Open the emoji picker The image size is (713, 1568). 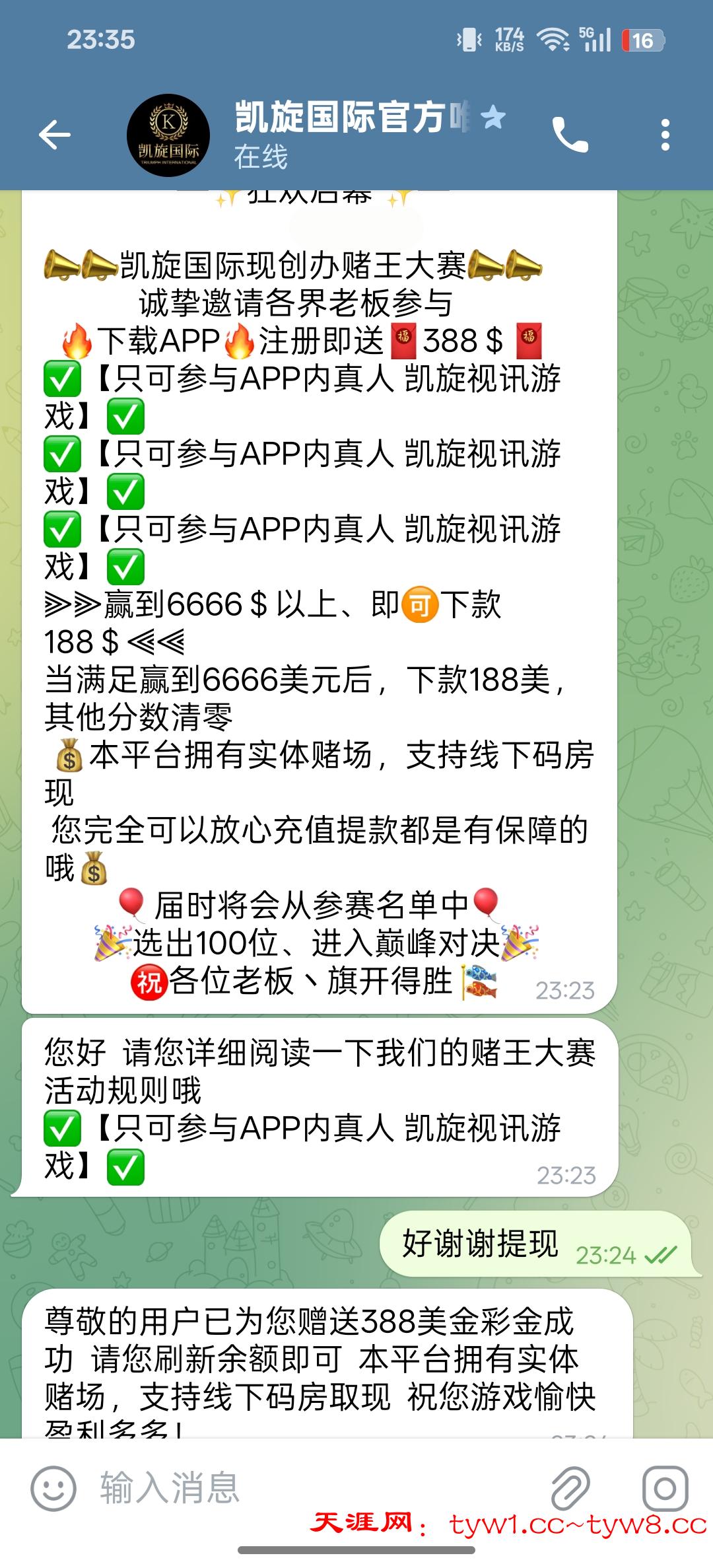(53, 1488)
